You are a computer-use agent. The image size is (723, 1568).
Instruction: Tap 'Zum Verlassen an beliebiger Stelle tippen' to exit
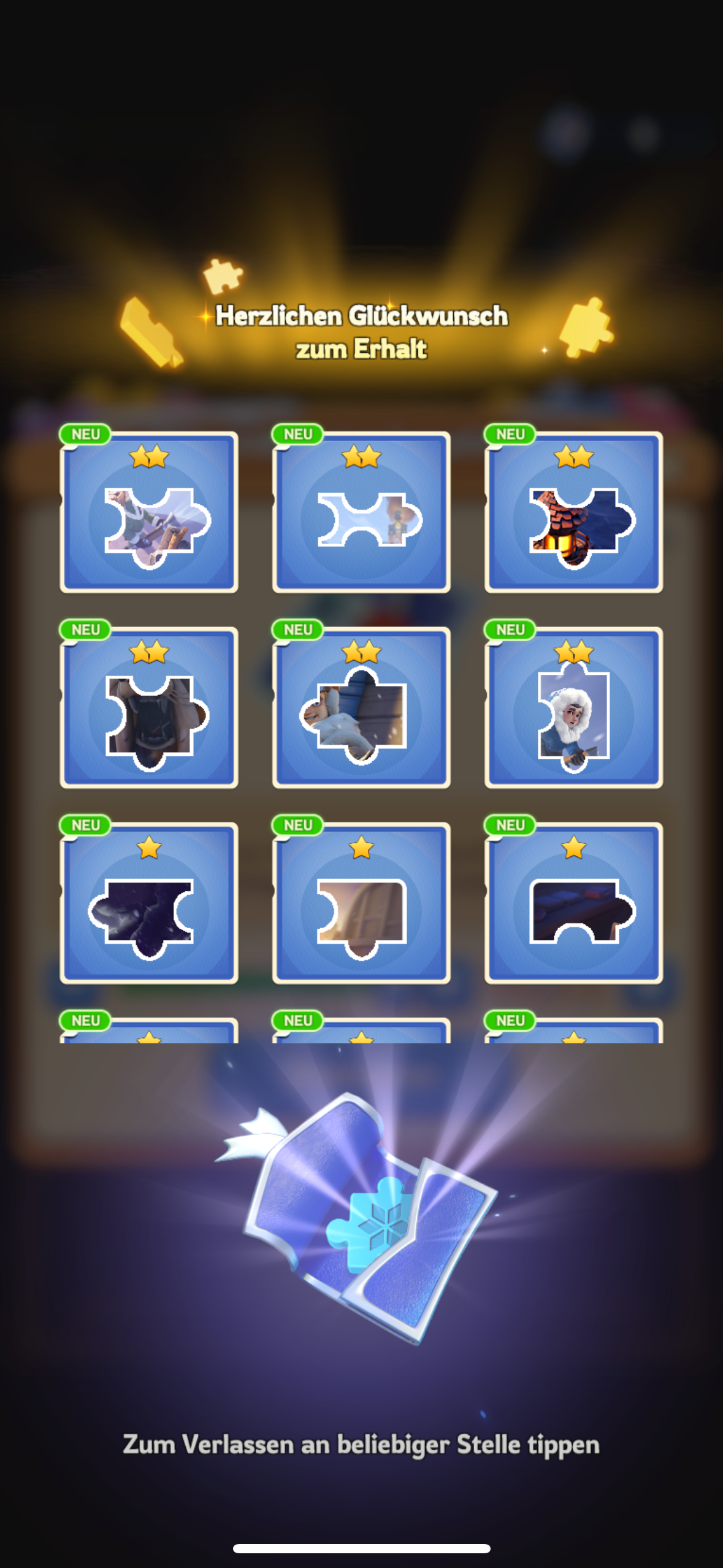361,1444
